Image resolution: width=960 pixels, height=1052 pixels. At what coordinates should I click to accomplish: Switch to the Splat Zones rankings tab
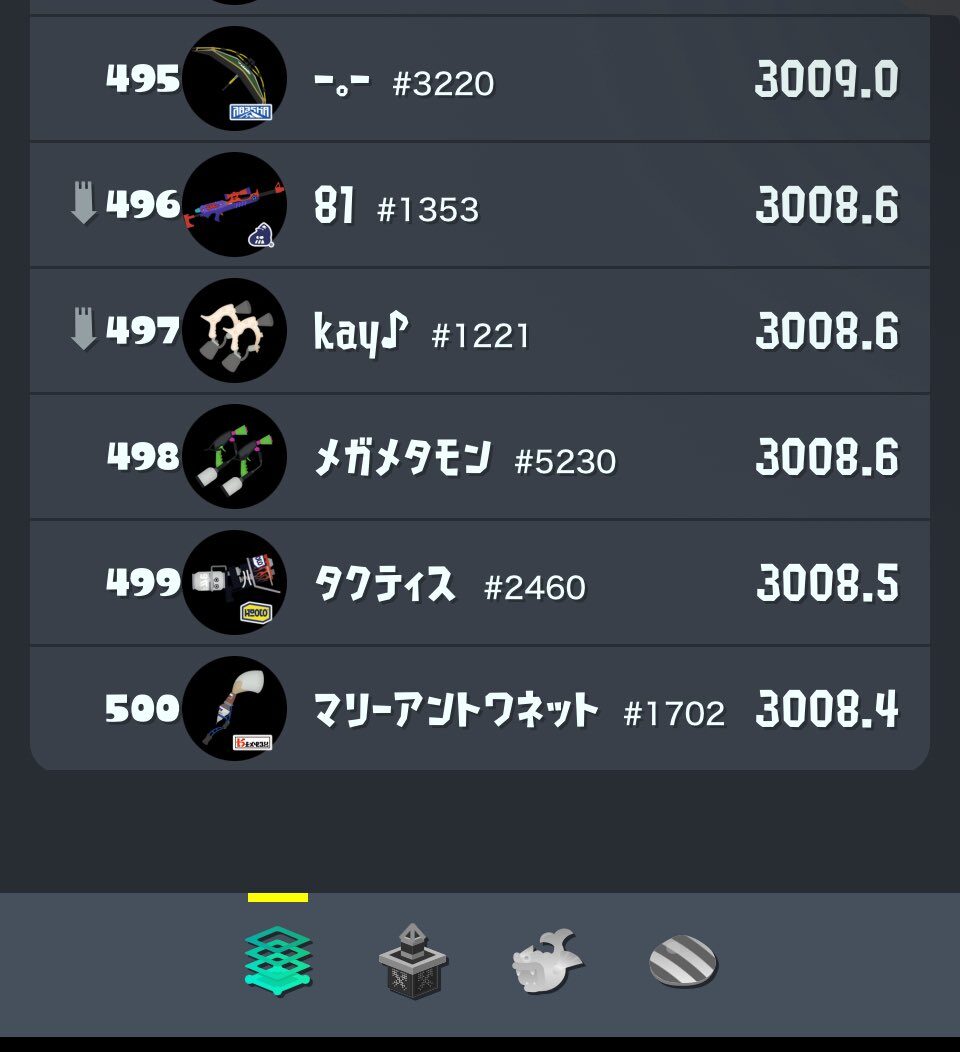click(x=278, y=961)
